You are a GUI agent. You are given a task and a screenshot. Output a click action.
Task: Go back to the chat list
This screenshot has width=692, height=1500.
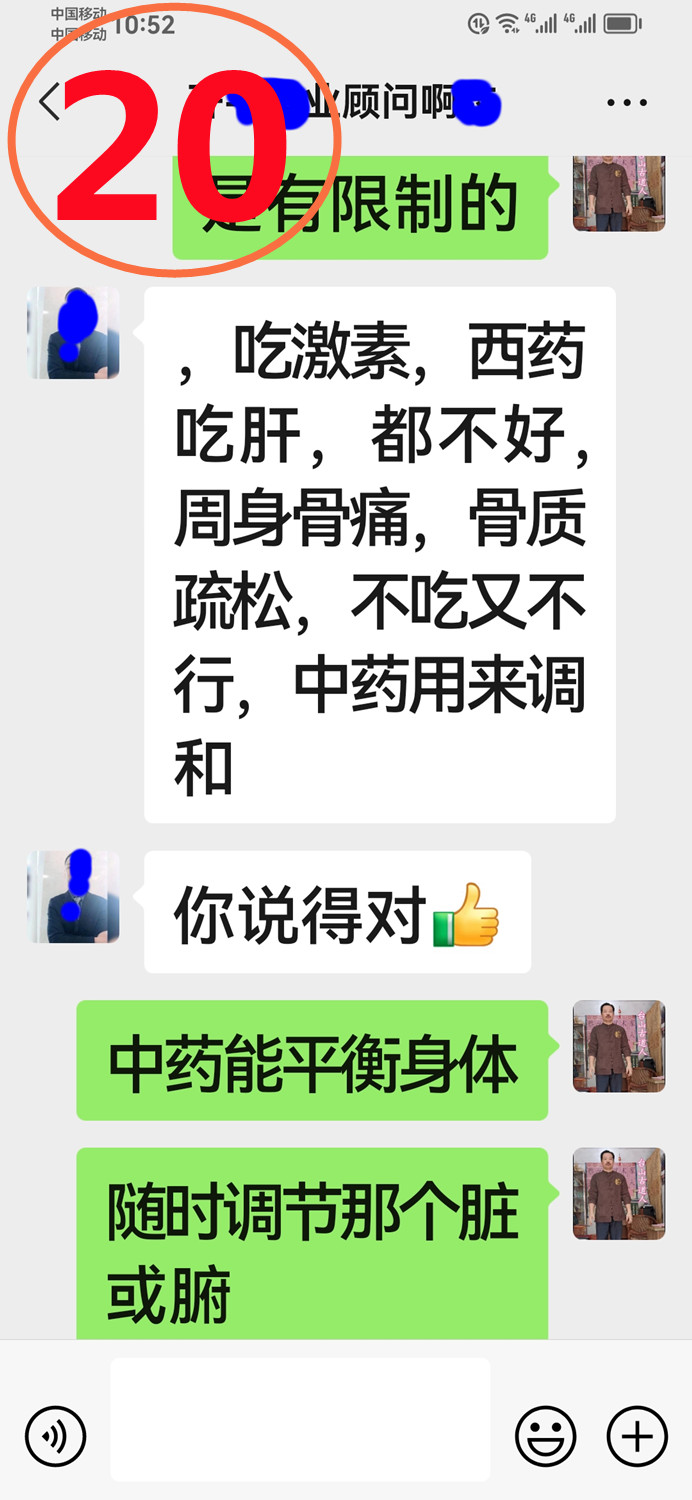pyautogui.click(x=48, y=102)
